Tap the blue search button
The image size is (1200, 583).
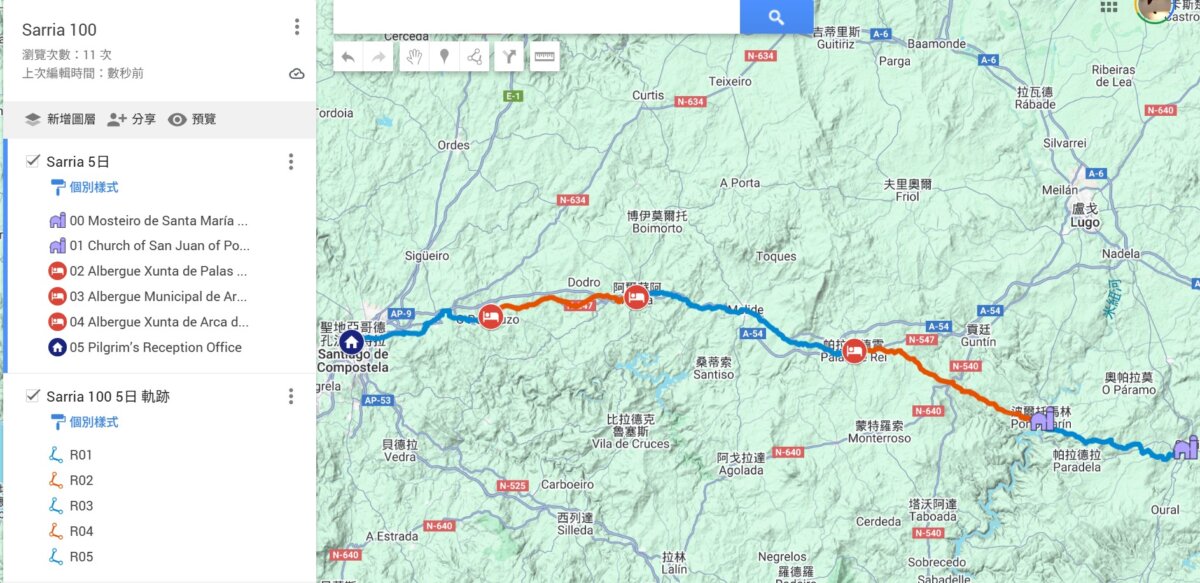pyautogui.click(x=776, y=17)
